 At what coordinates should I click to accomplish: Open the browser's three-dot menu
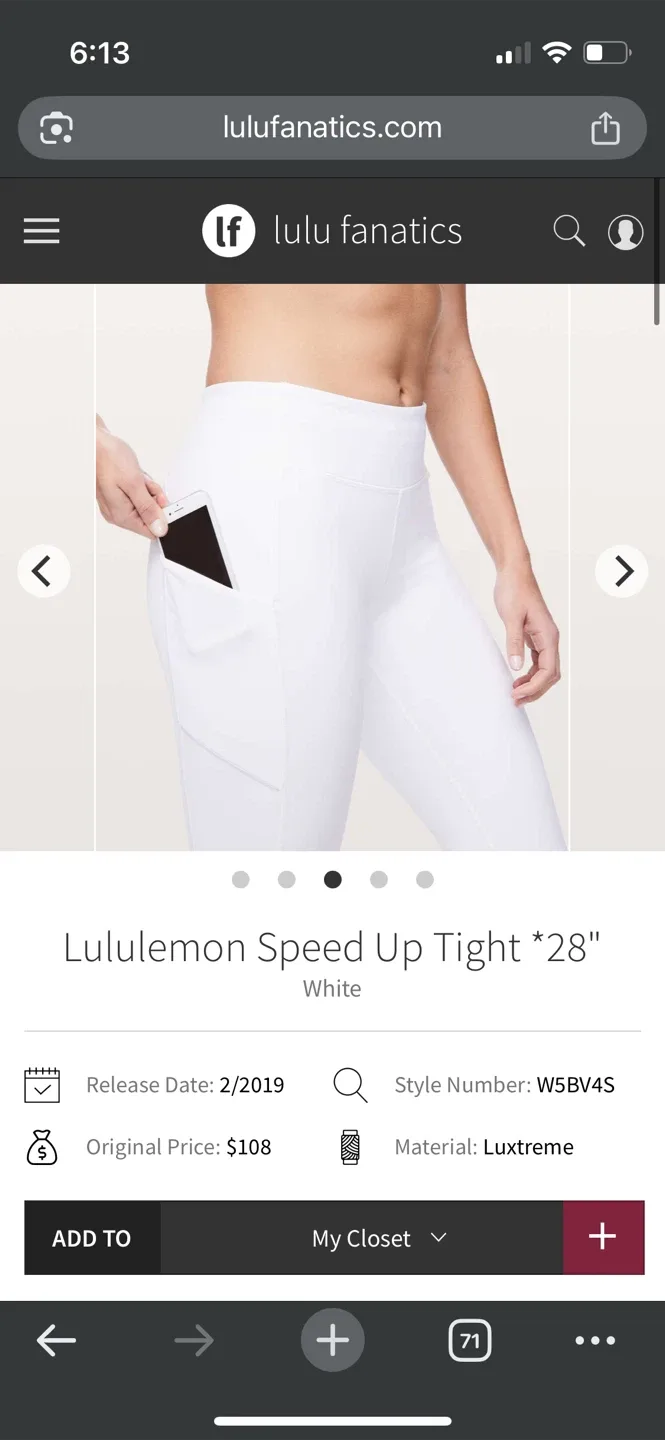pos(595,1341)
